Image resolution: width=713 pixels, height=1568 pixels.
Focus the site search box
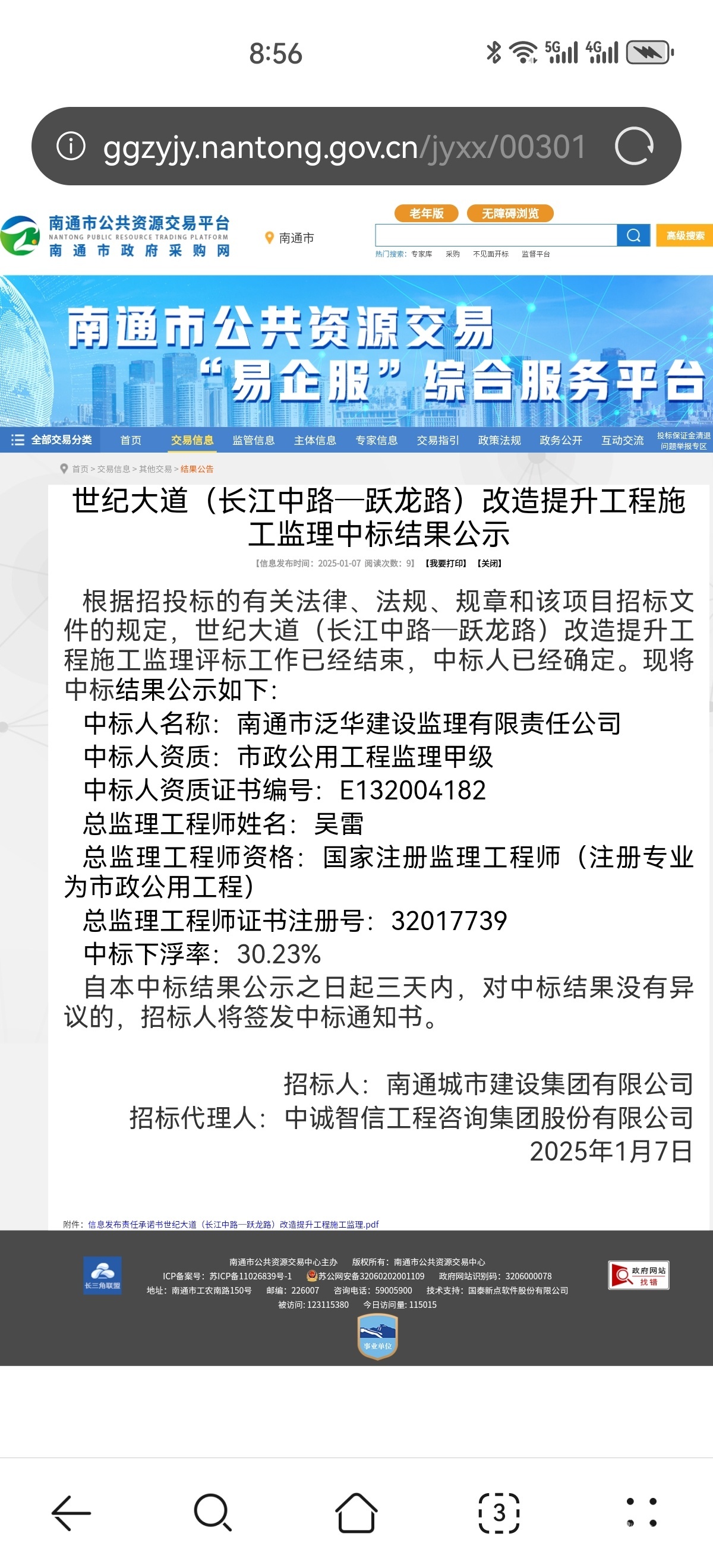pyautogui.click(x=496, y=235)
